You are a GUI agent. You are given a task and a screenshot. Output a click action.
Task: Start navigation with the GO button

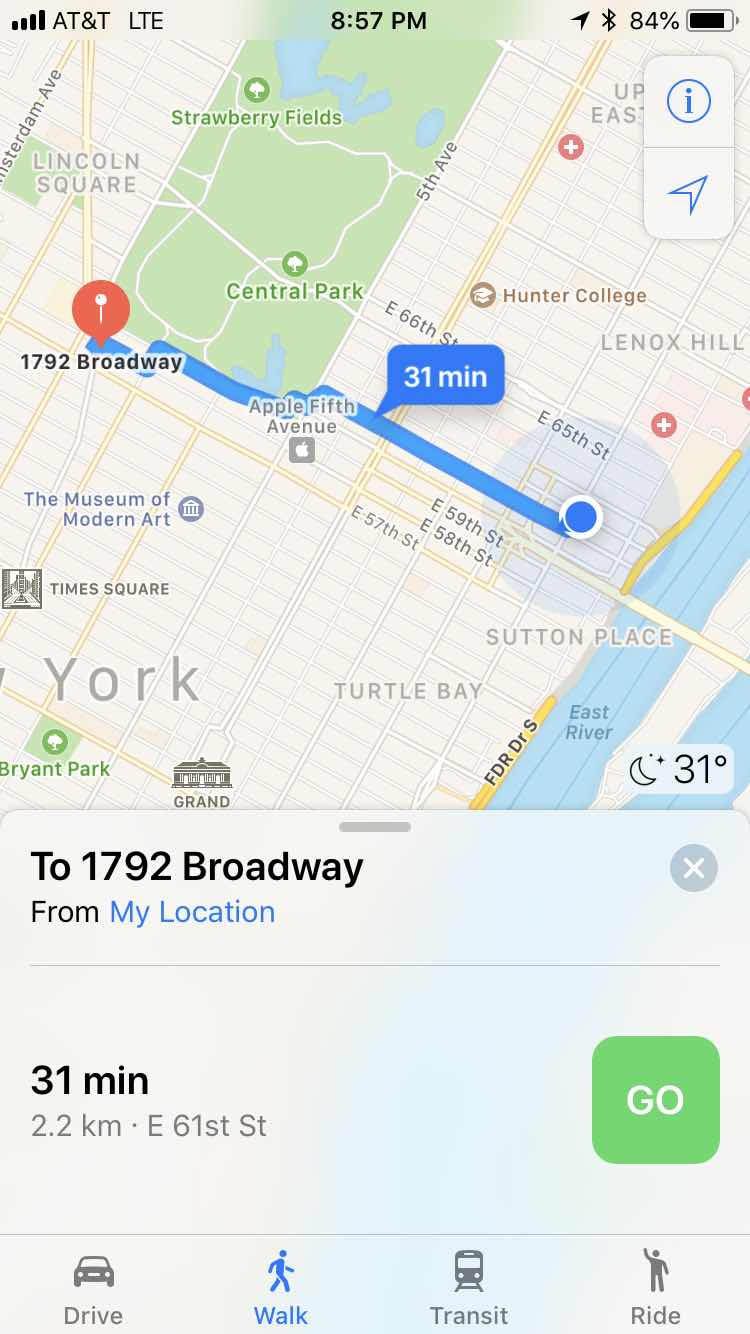[655, 1100]
